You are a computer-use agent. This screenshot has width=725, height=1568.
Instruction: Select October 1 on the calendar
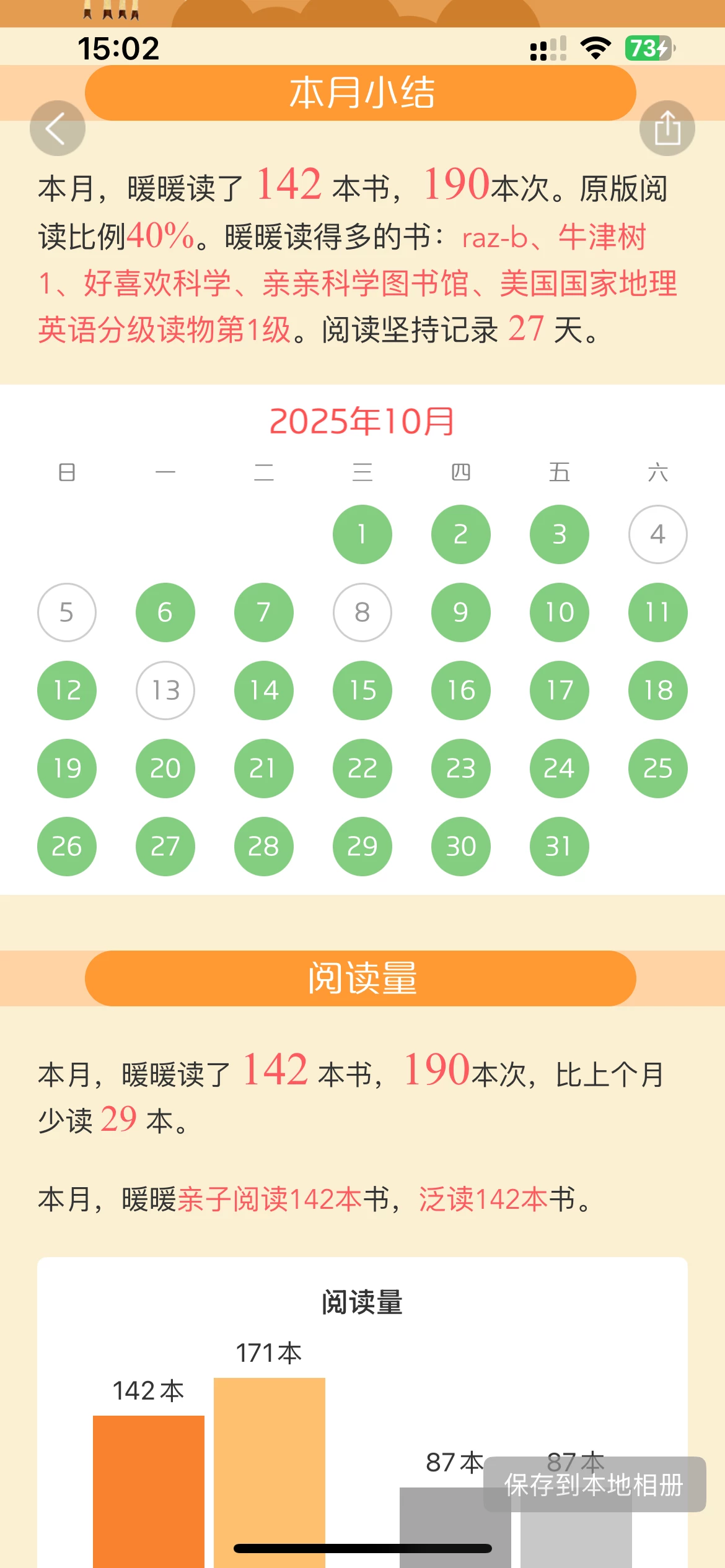362,534
